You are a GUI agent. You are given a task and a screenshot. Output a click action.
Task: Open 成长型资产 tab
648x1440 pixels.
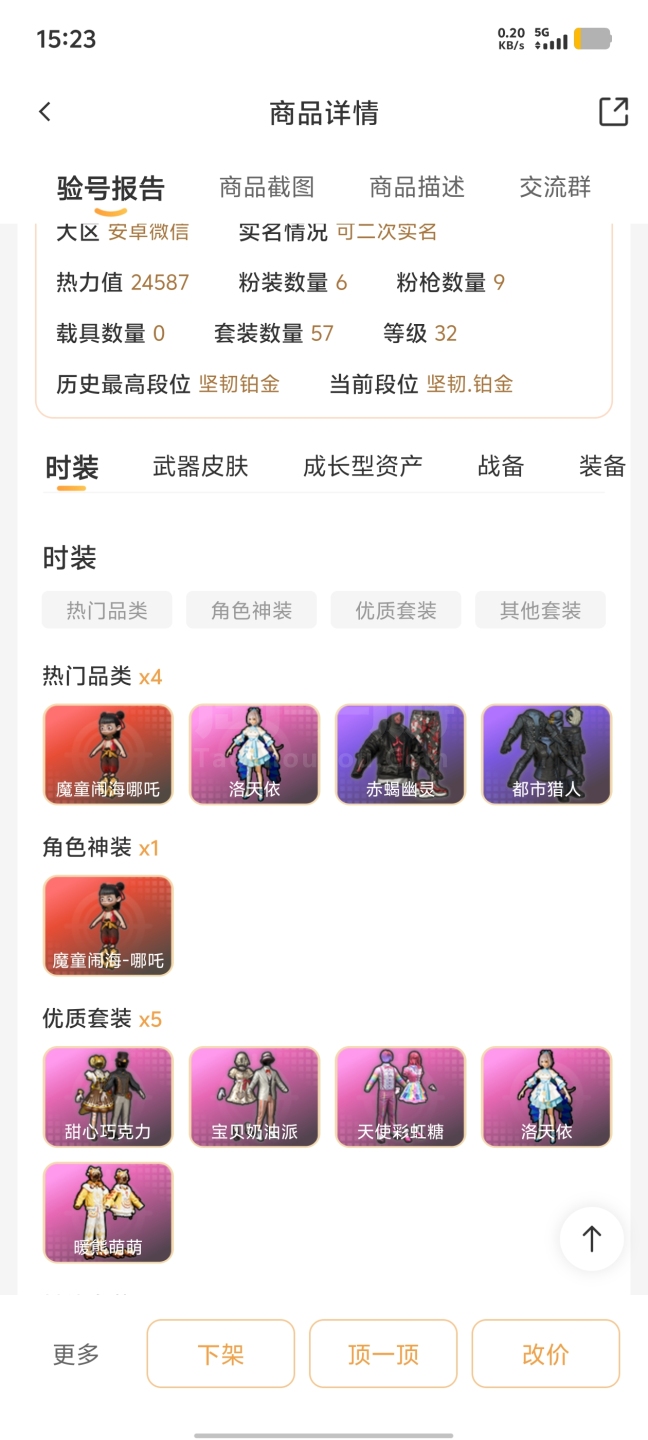[x=362, y=466]
